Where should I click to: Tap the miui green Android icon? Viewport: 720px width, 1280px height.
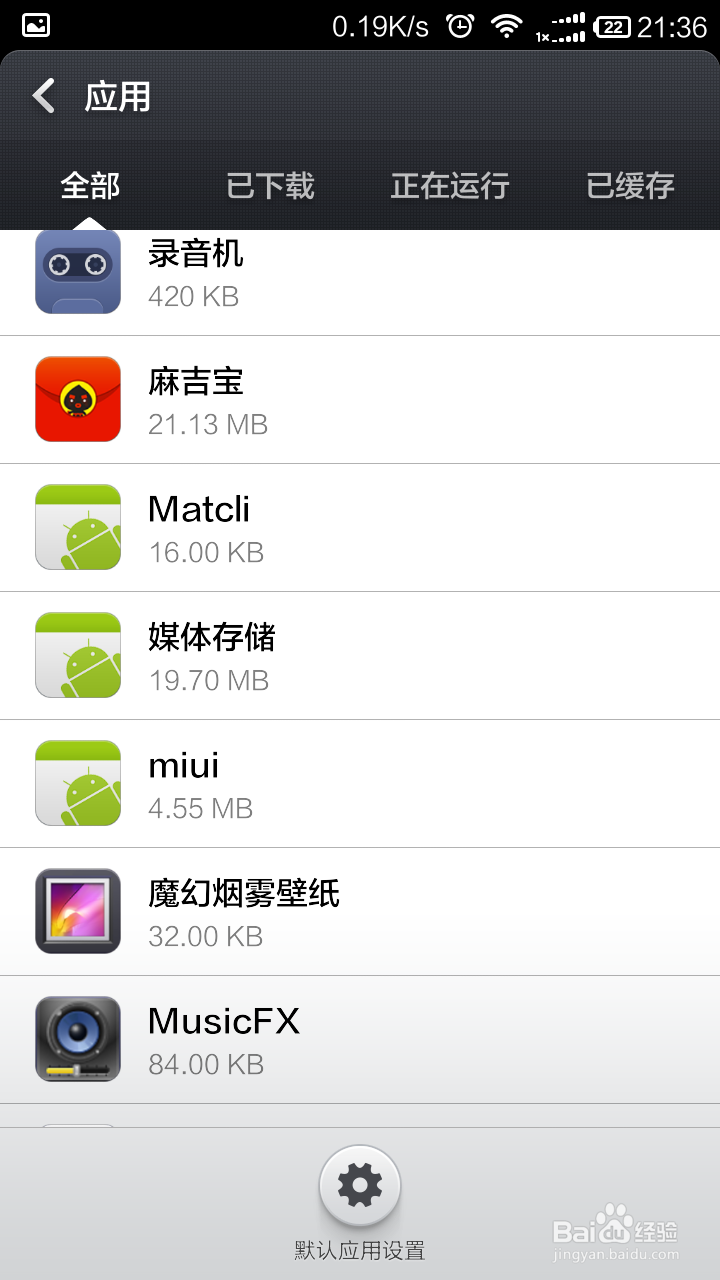click(x=77, y=783)
